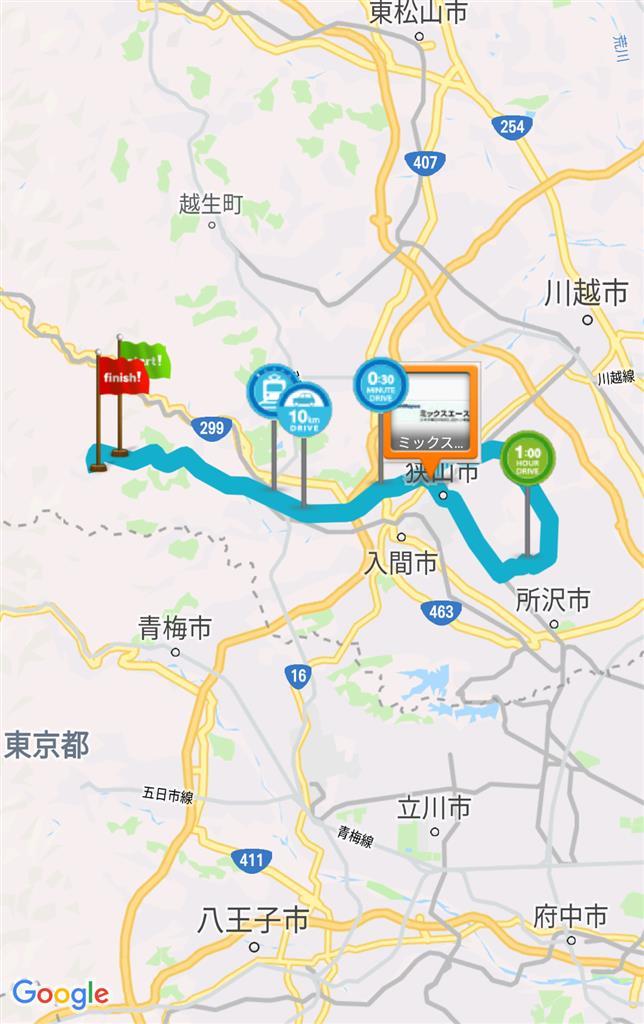Select the train station marker
Screen dimensions: 644x1024
[x=269, y=389]
